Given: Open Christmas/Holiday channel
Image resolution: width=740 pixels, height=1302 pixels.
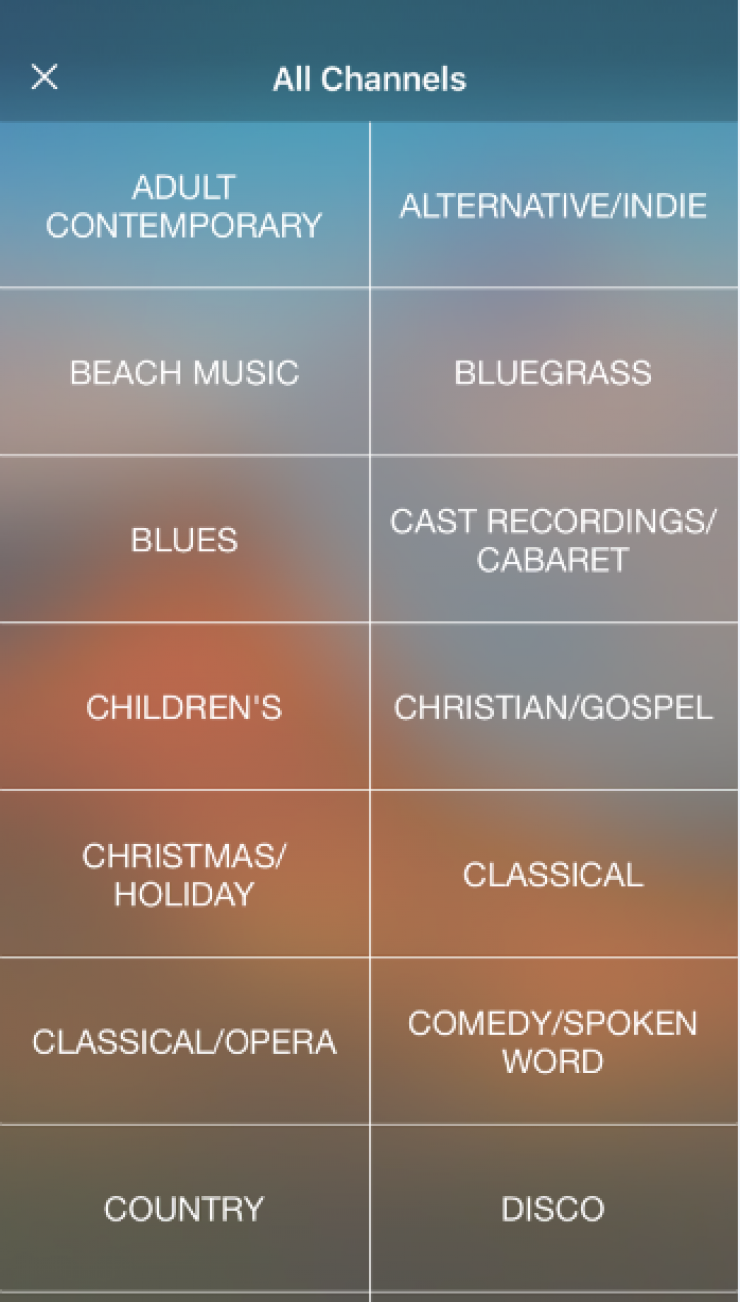Looking at the screenshot, I should [184, 874].
